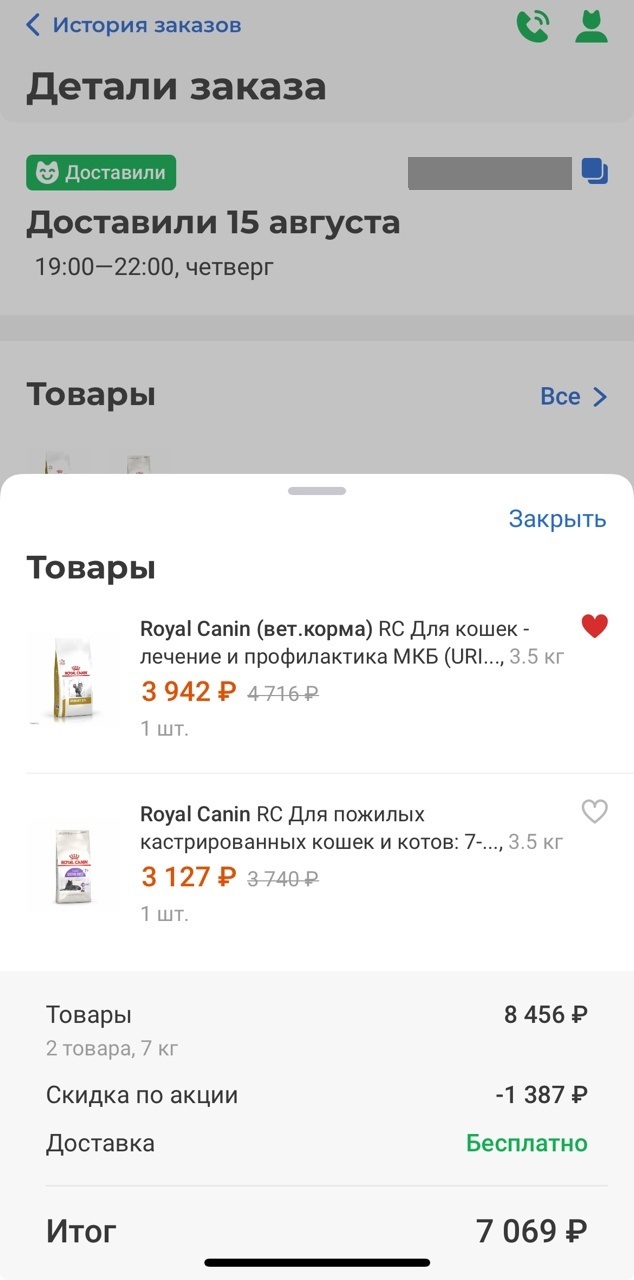The image size is (634, 1280).
Task: Copy the order number
Action: [x=594, y=172]
